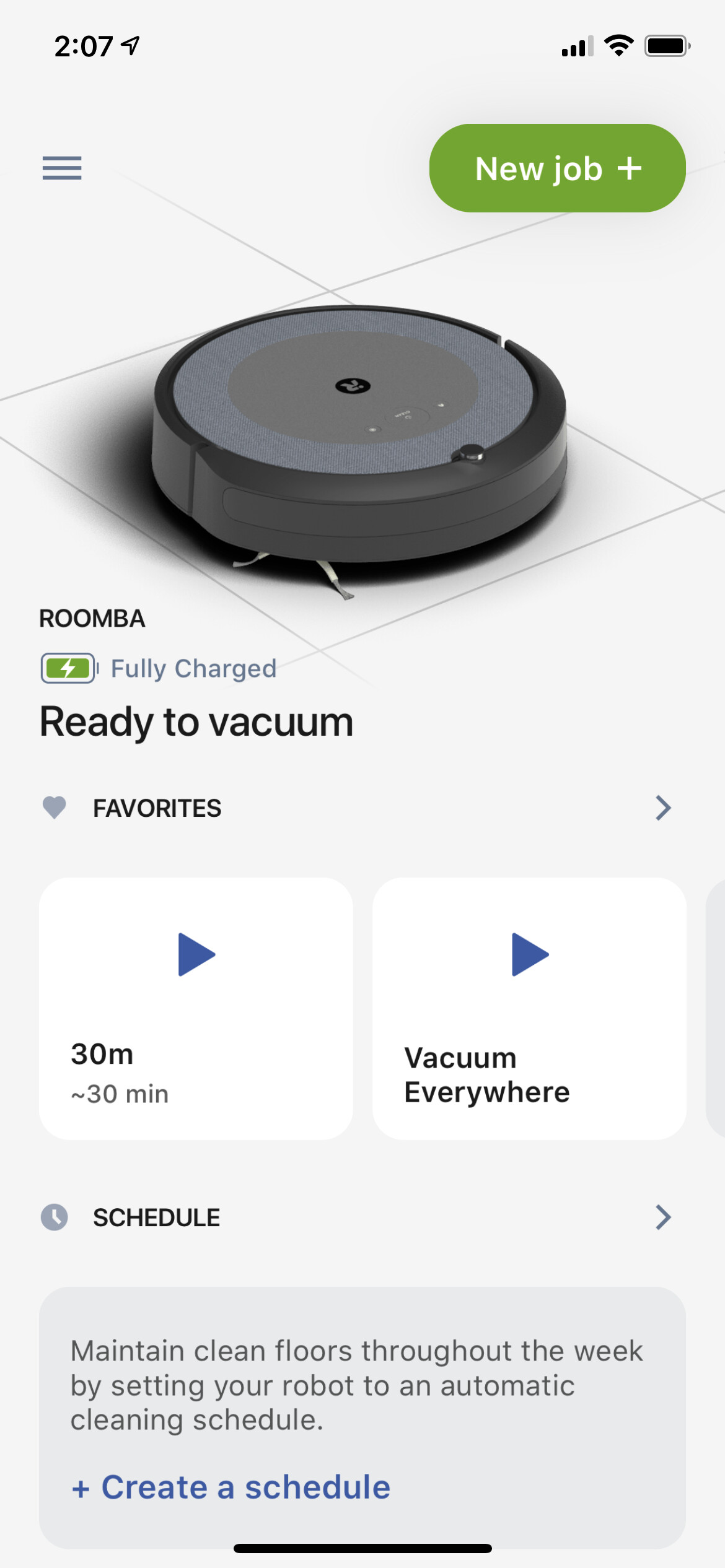Click the Wi-Fi status icon
The image size is (725, 1568).
point(620,45)
